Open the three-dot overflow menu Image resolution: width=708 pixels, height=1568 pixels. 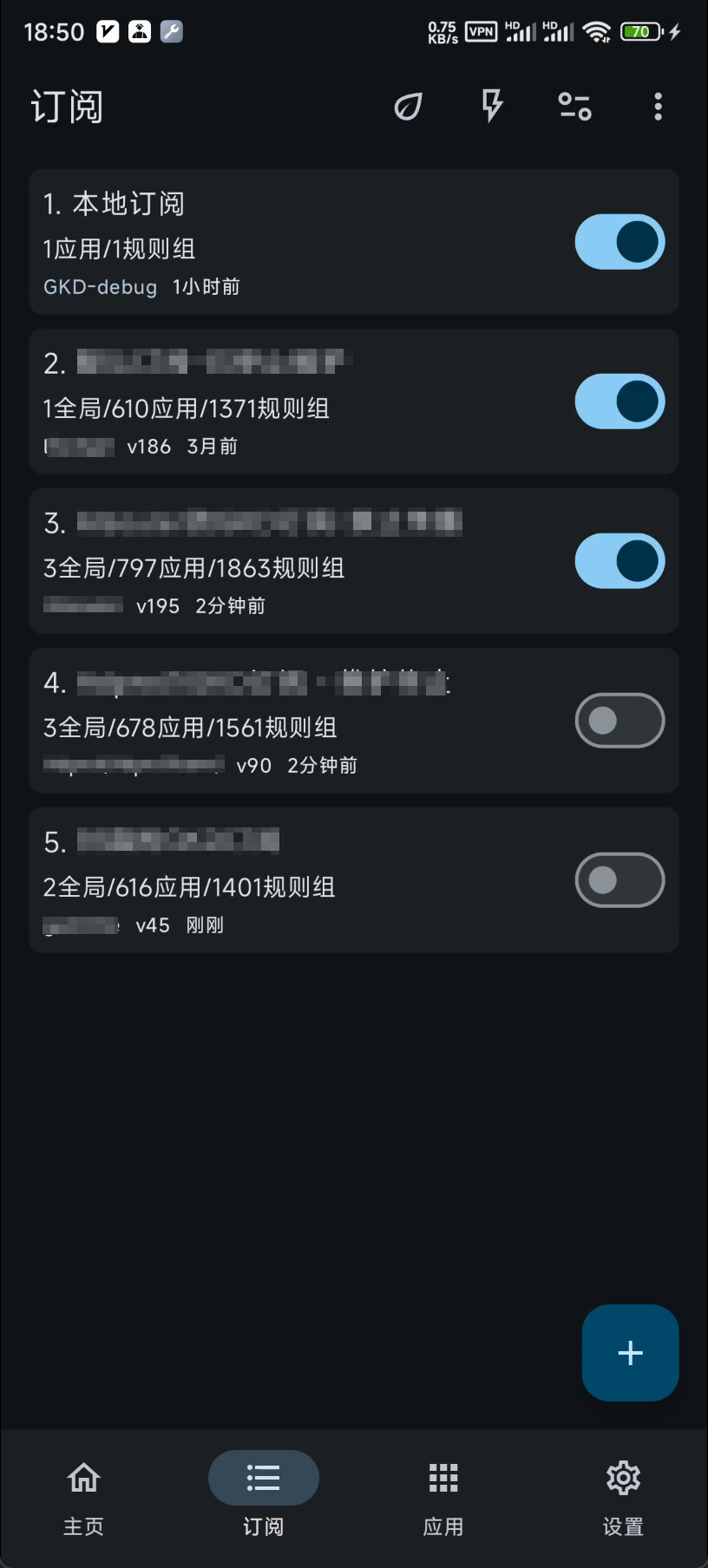click(658, 107)
